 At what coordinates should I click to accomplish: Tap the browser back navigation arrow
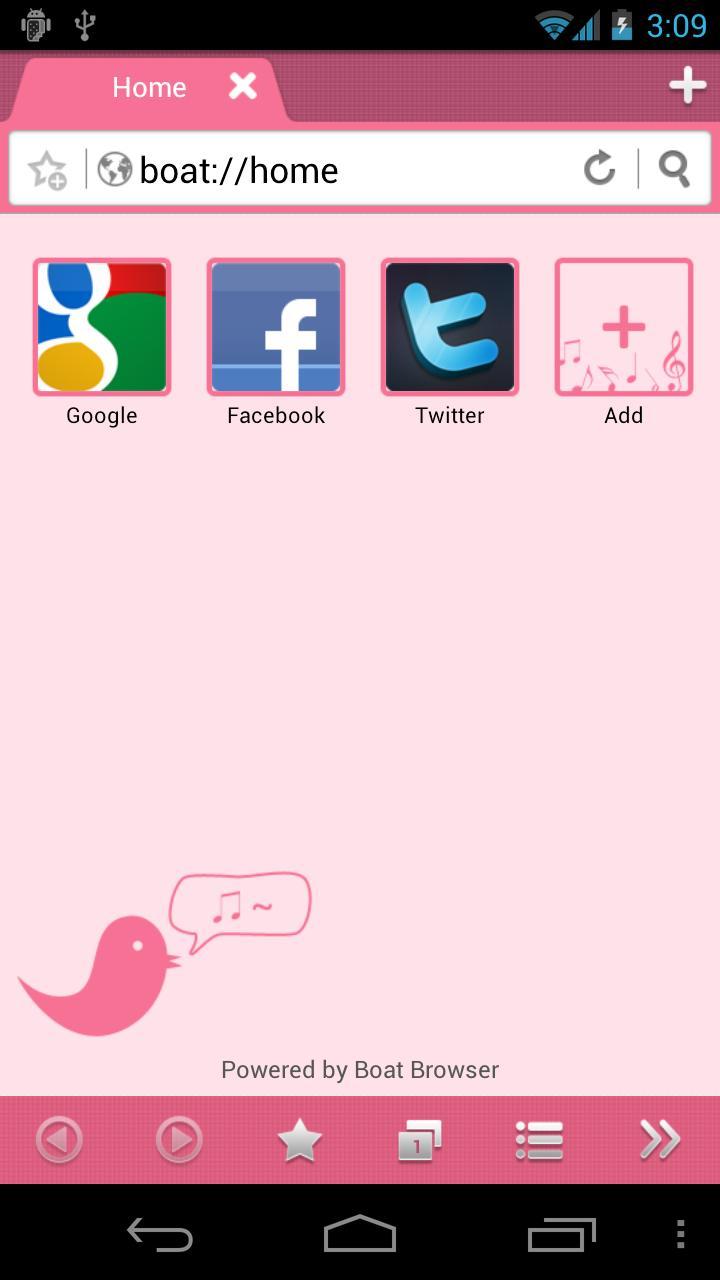[59, 1139]
